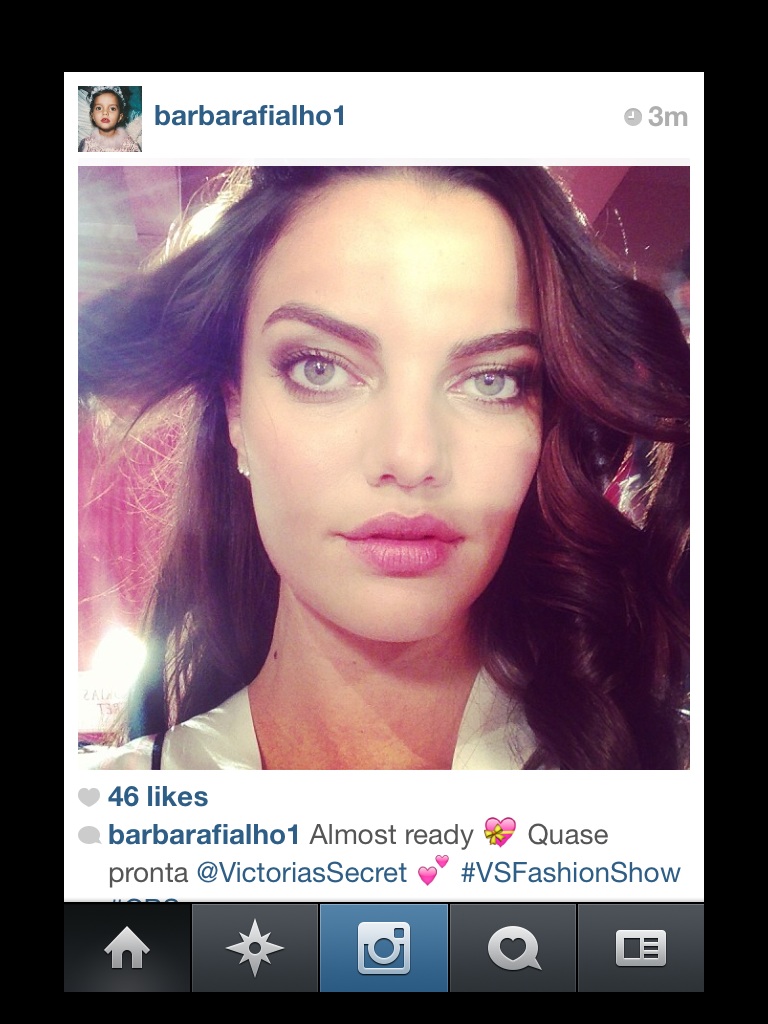
Task: Go to the Home feed tab
Action: click(127, 947)
